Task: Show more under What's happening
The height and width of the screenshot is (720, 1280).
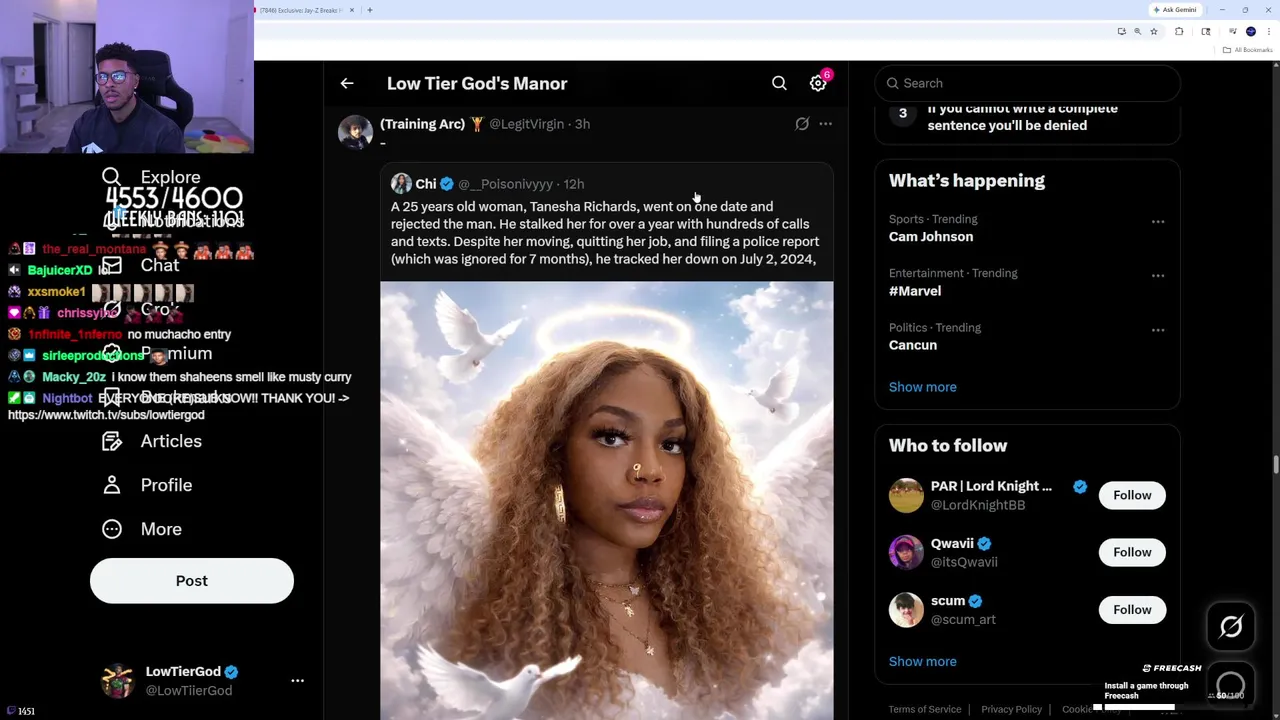Action: tap(922, 387)
